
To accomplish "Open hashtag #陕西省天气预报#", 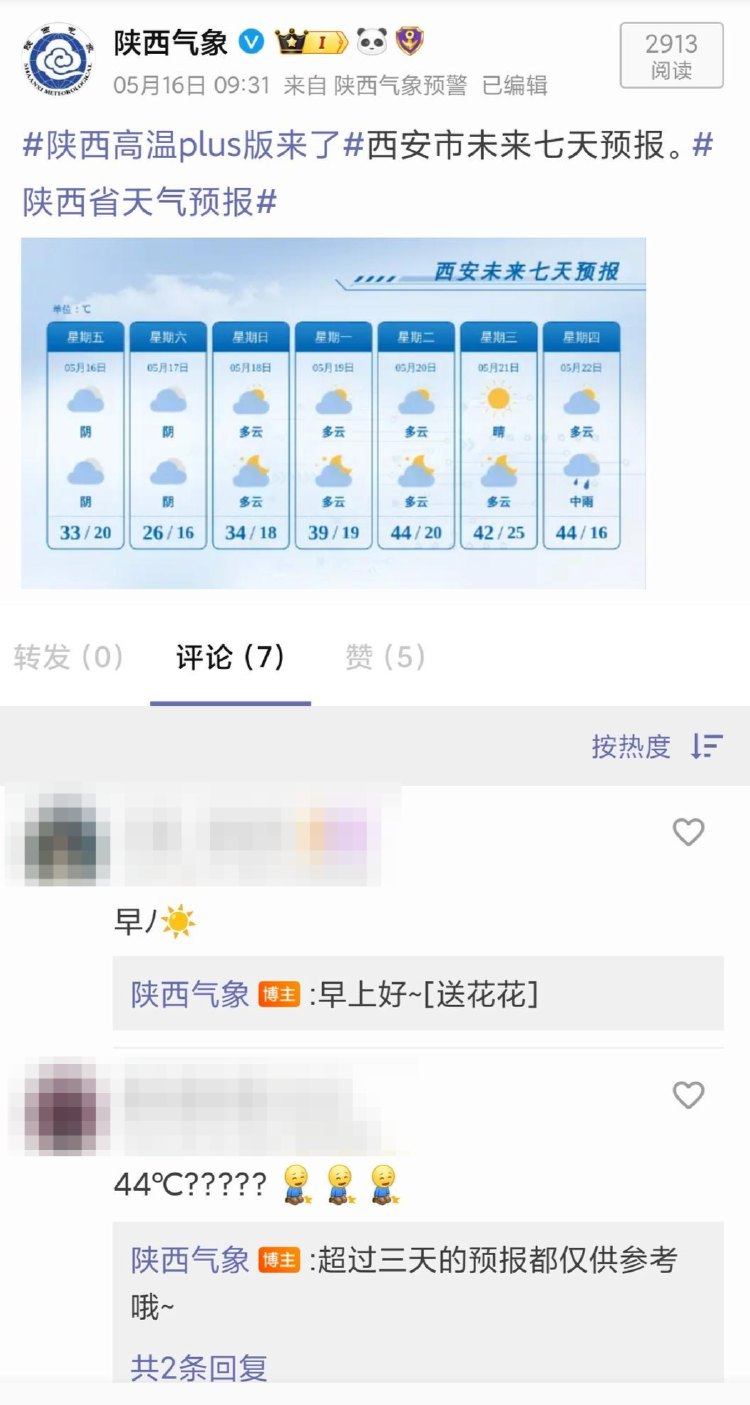I will tap(150, 203).
